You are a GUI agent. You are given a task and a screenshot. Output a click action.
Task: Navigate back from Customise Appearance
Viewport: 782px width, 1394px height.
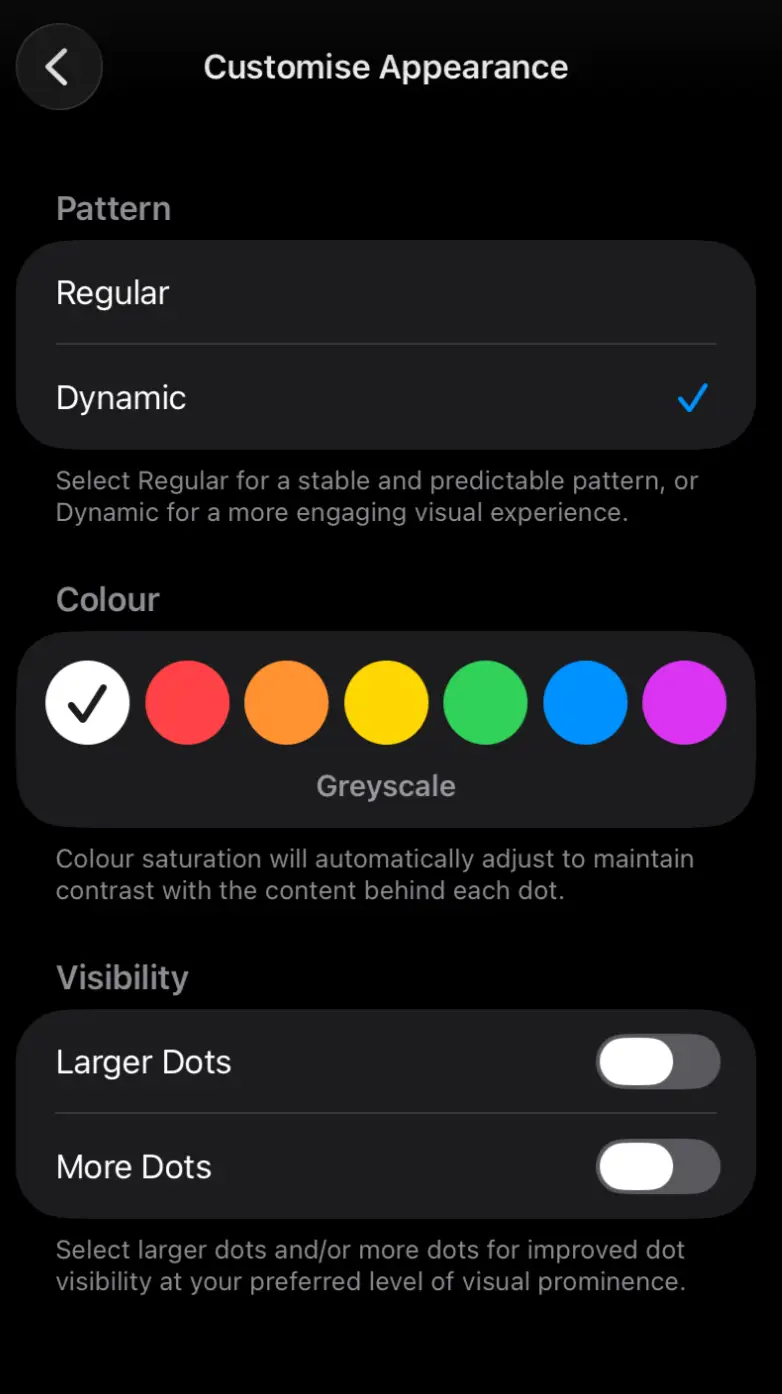click(x=58, y=66)
